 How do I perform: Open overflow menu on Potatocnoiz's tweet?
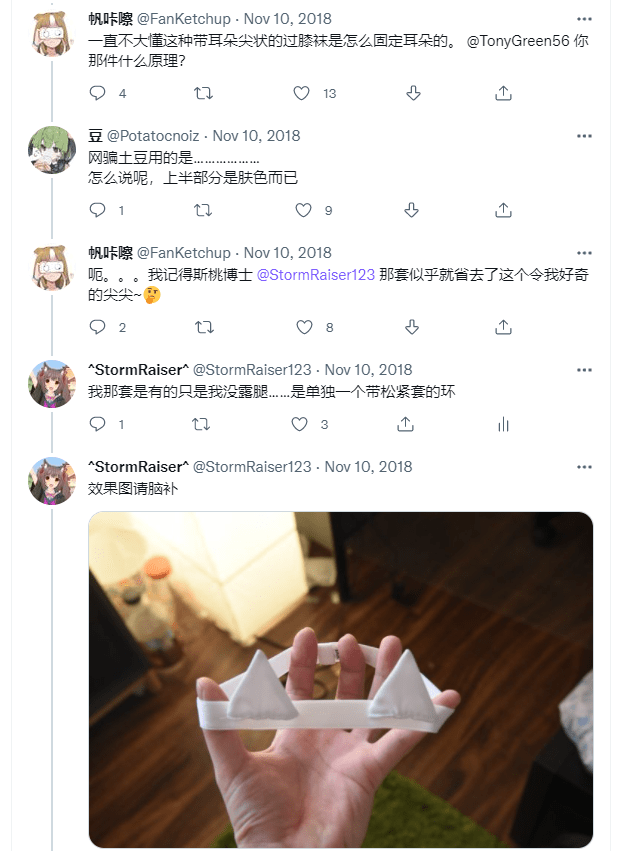pyautogui.click(x=584, y=136)
